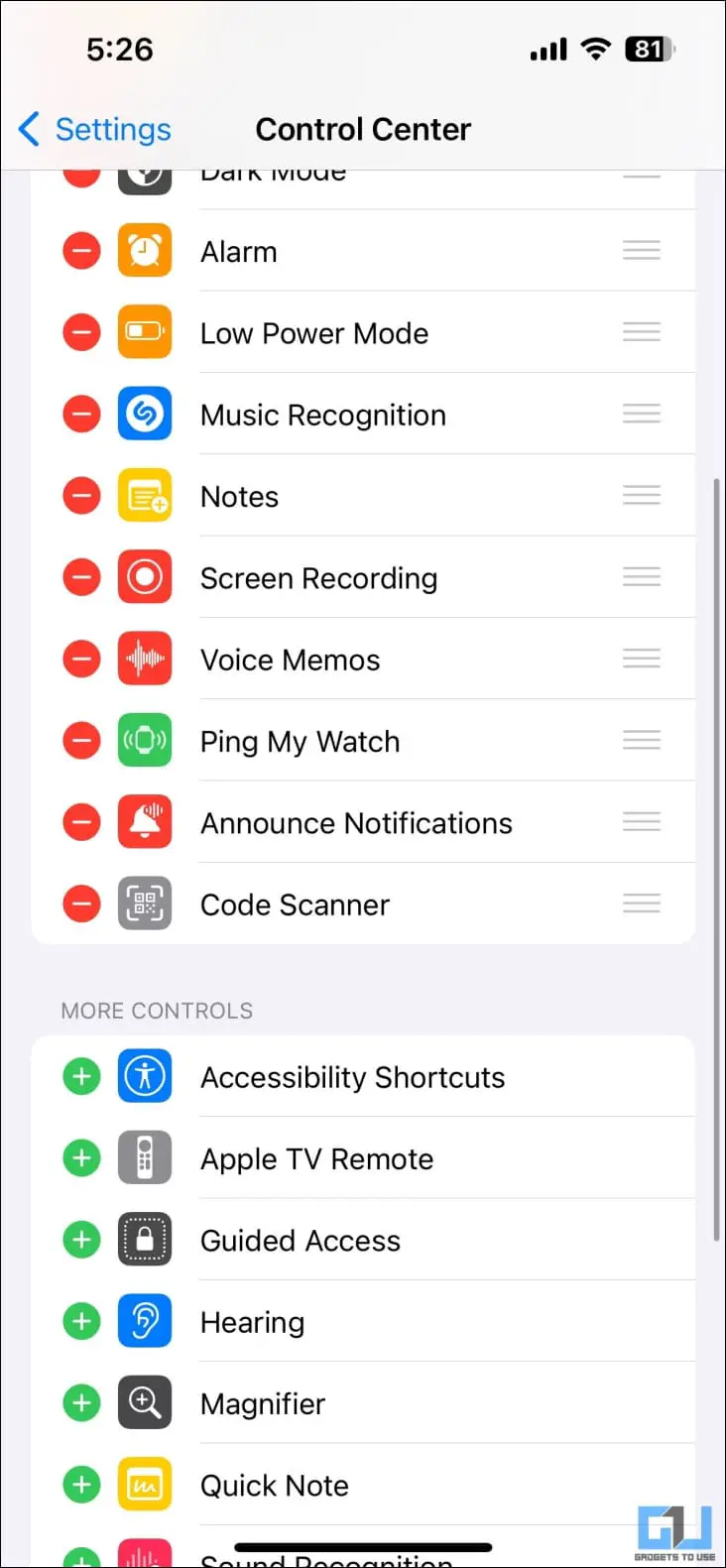Add Accessibility Shortcuts to Control Center
The height and width of the screenshot is (1568, 726).
tap(81, 1076)
